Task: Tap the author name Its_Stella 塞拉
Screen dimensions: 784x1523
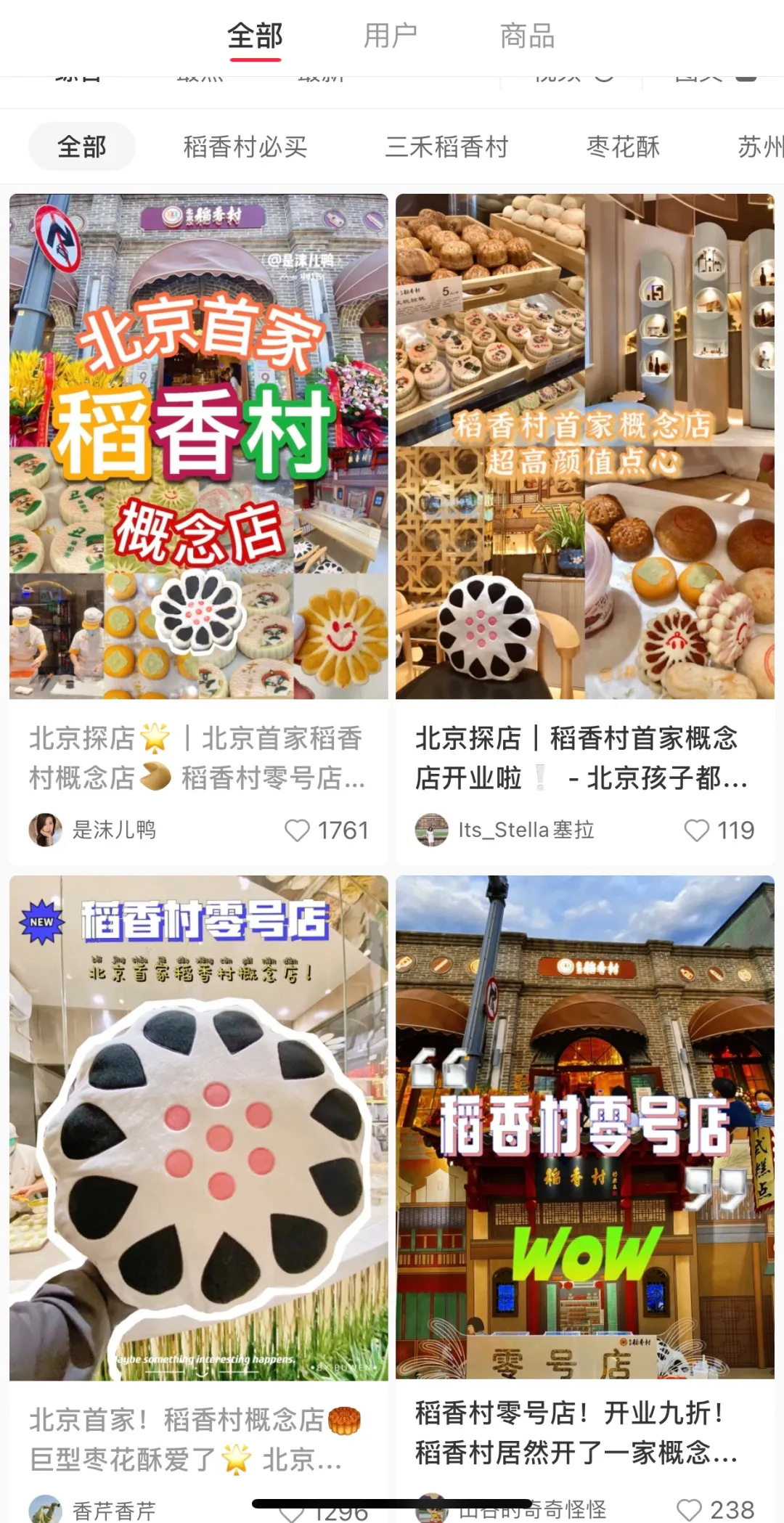Action: point(527,830)
